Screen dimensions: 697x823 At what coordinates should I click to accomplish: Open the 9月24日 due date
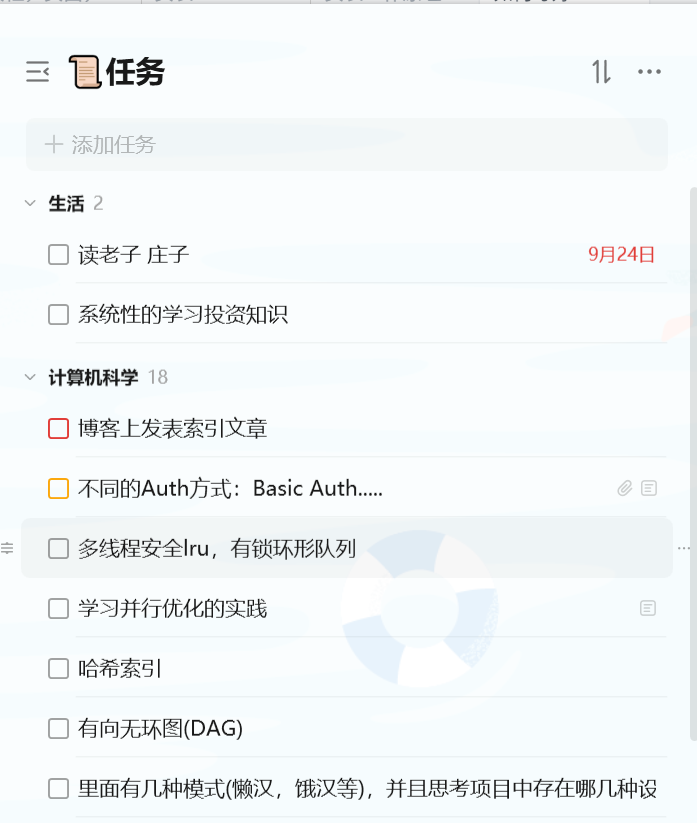click(x=621, y=255)
